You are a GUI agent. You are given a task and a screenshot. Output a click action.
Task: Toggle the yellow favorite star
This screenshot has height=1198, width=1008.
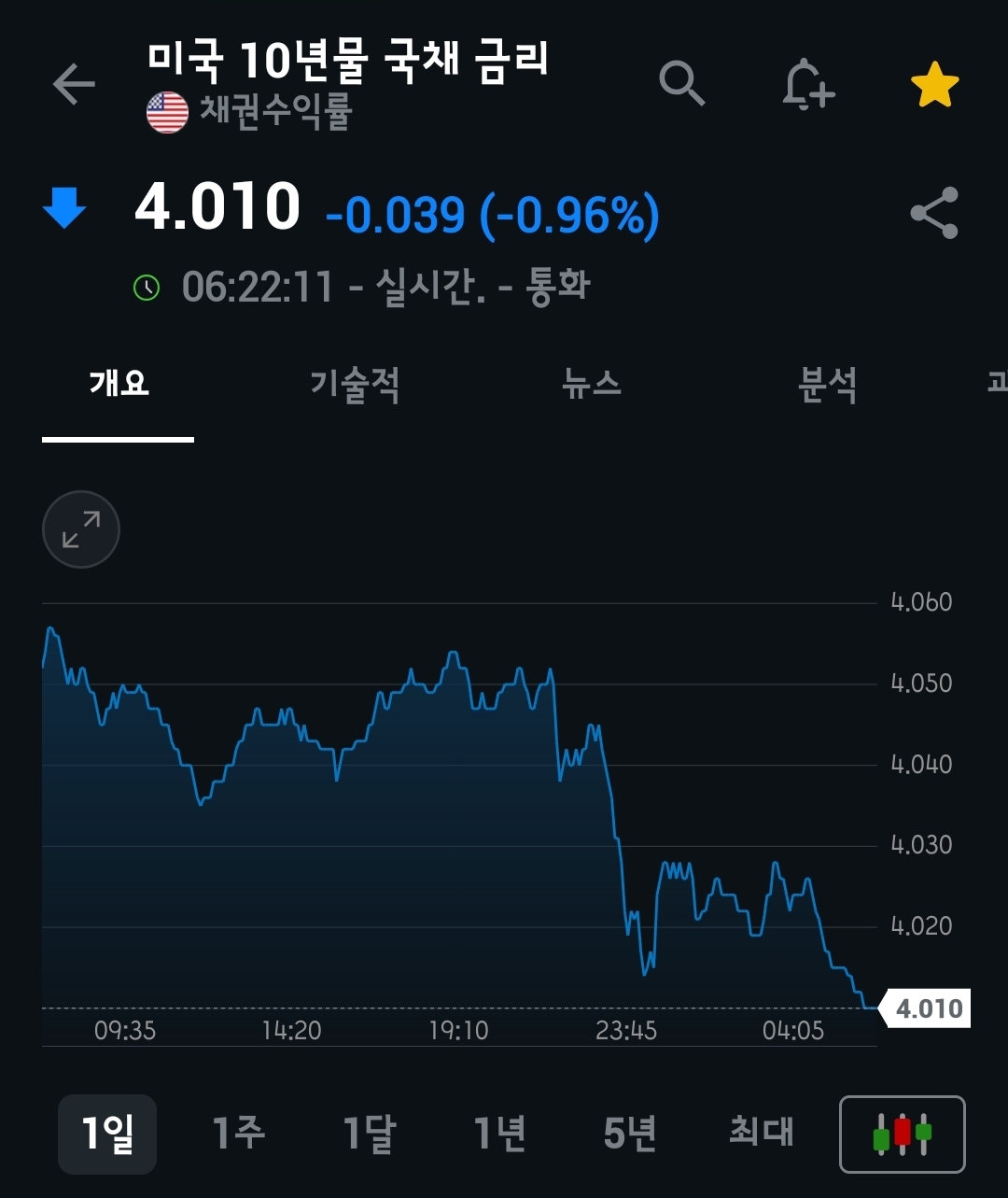pos(934,86)
